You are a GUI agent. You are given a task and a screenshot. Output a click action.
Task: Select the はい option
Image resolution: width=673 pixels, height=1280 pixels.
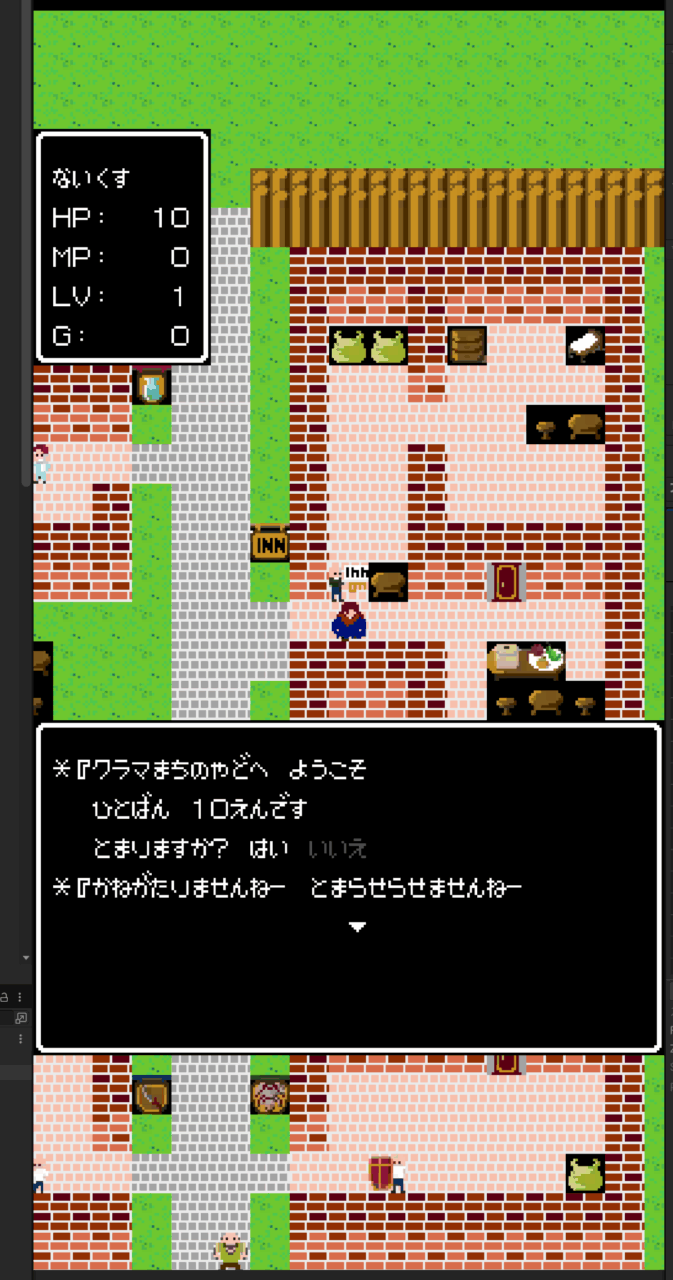269,849
